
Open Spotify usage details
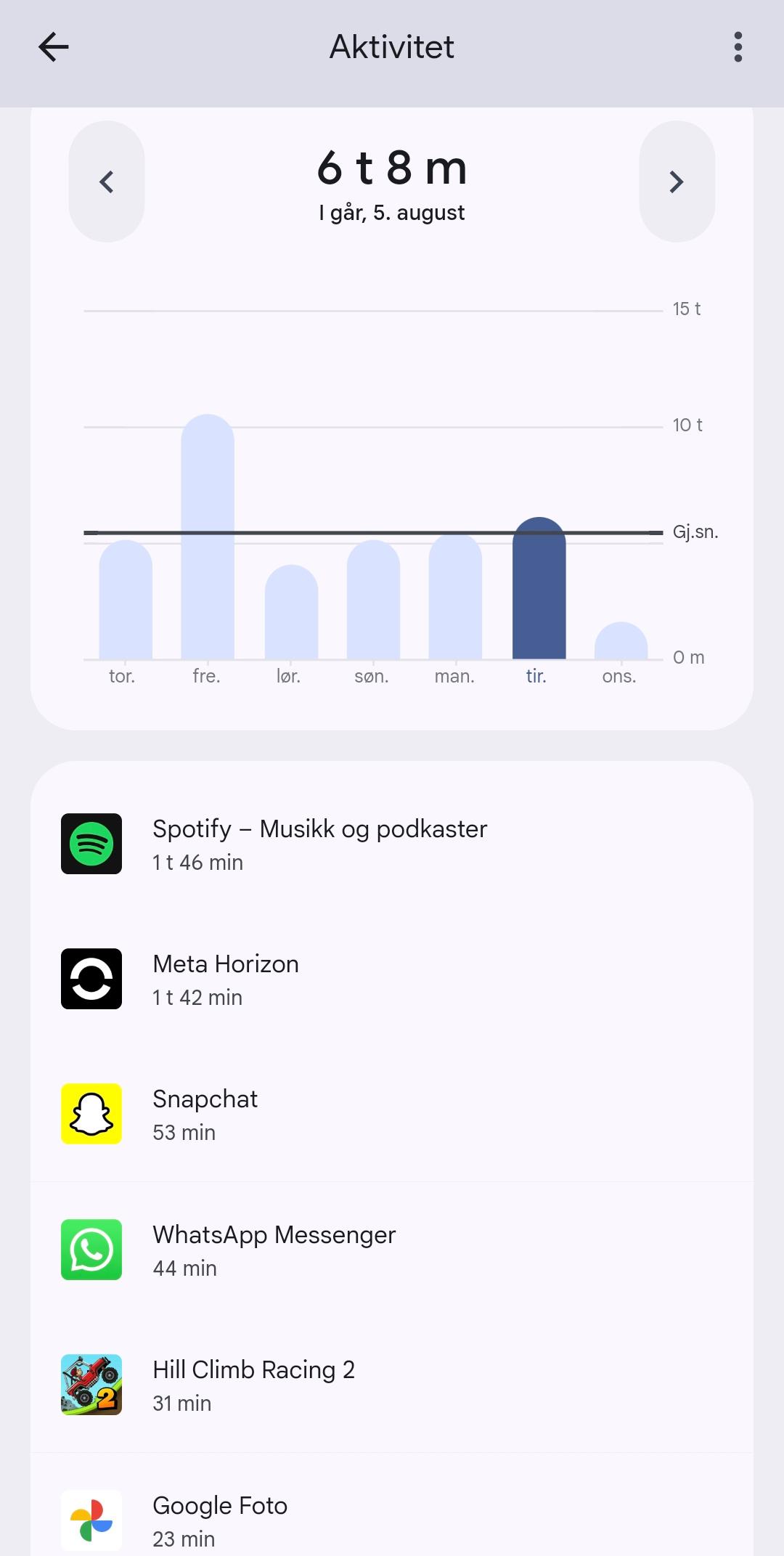coord(392,844)
